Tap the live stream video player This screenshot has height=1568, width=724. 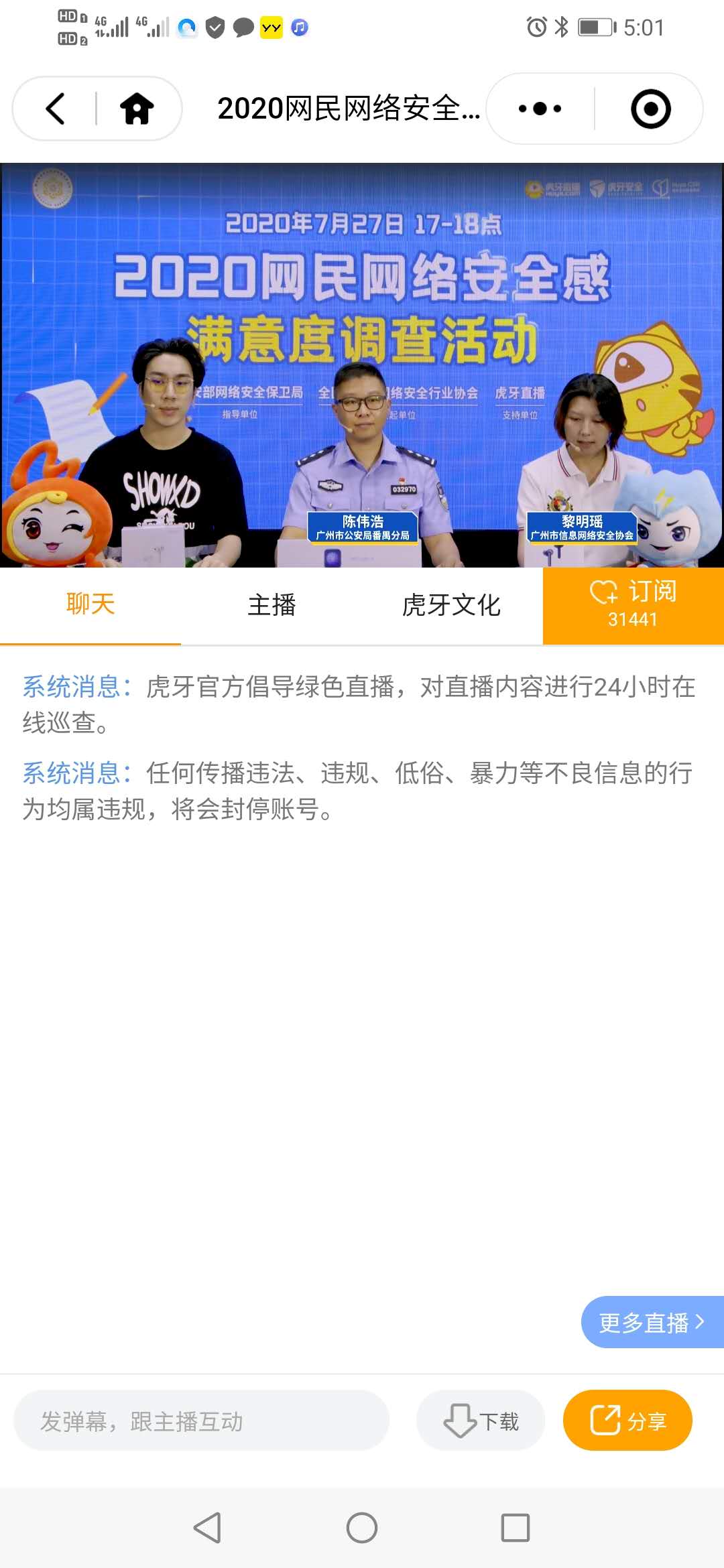(362, 365)
